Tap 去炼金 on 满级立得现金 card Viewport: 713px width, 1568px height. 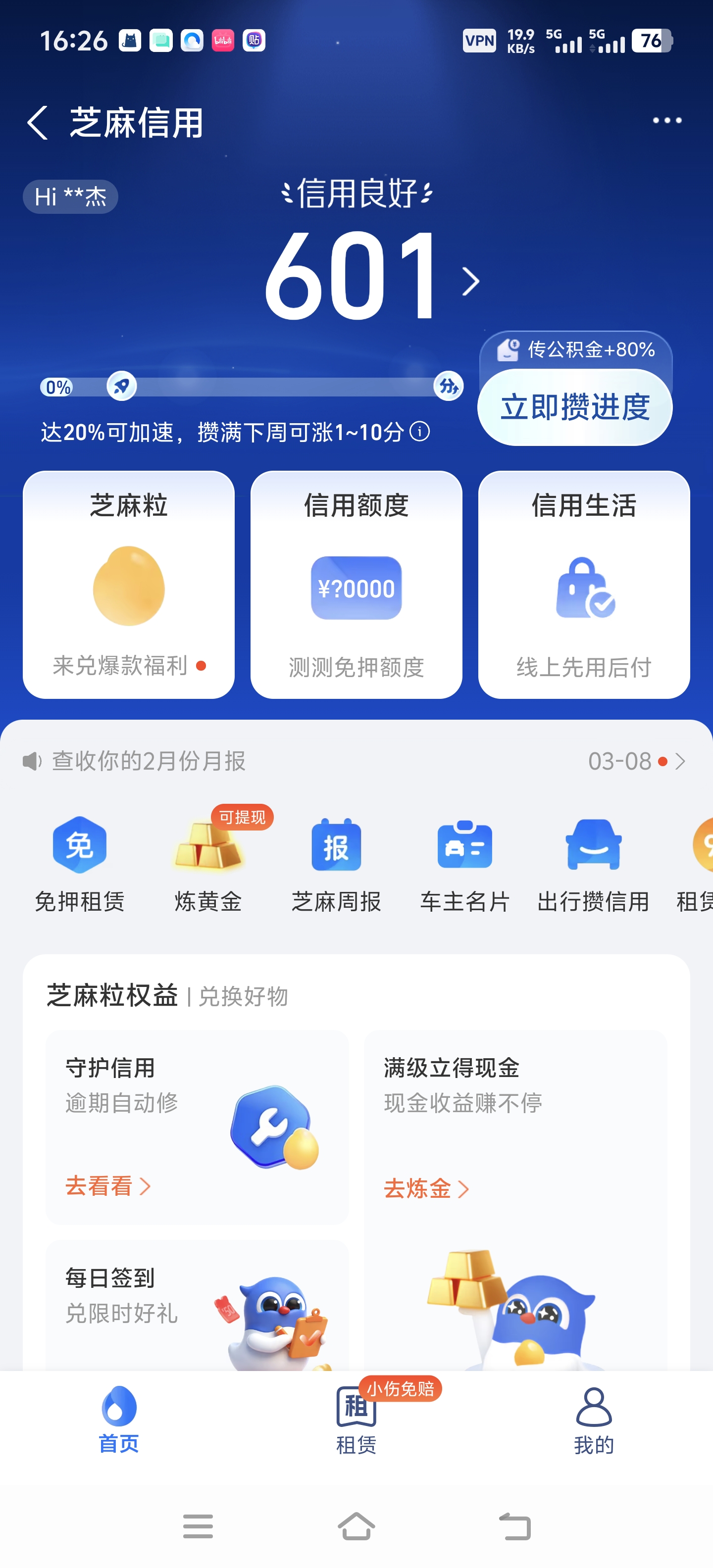click(x=426, y=1188)
